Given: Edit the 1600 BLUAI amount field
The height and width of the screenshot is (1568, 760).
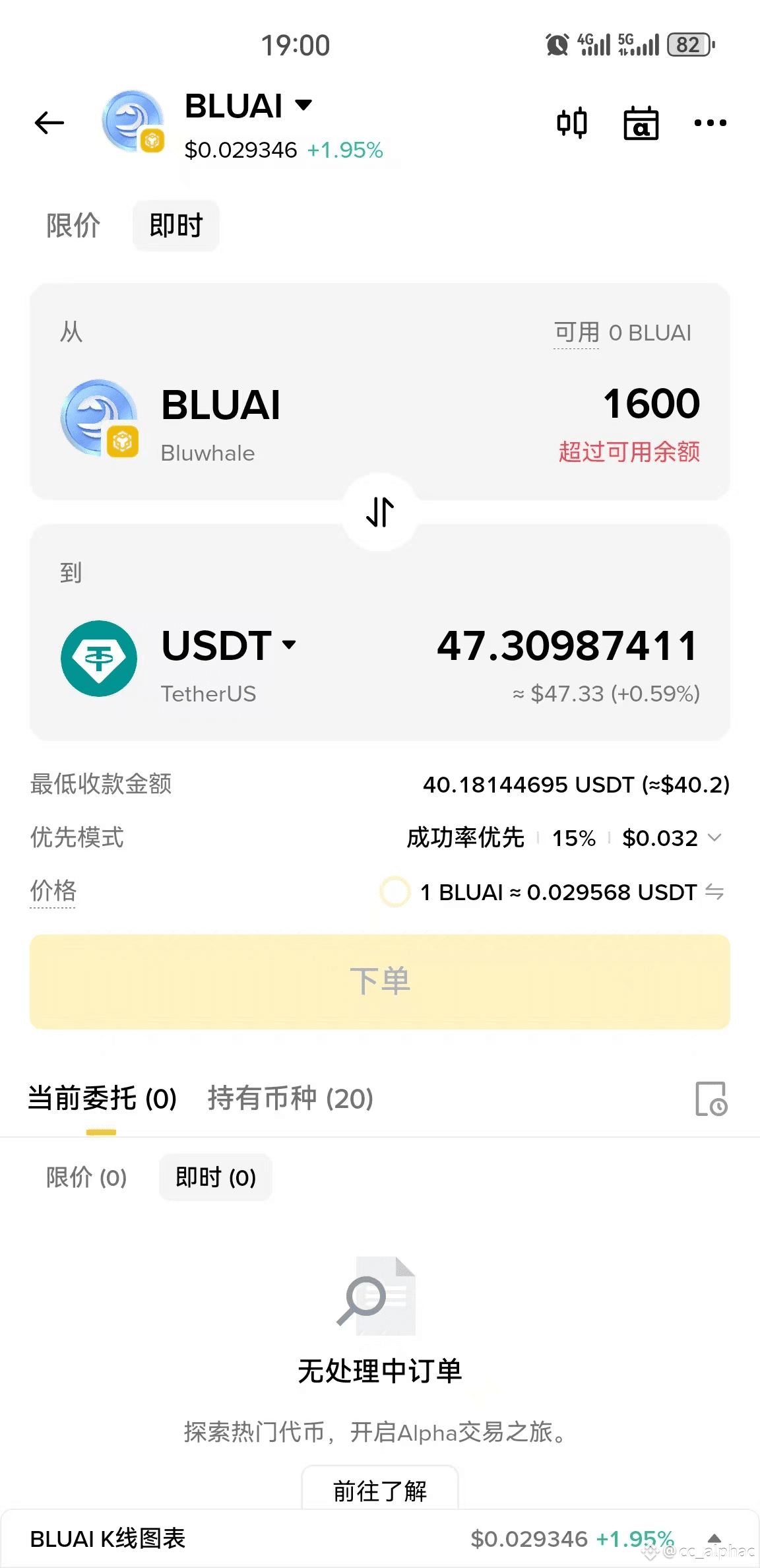Looking at the screenshot, I should [650, 404].
